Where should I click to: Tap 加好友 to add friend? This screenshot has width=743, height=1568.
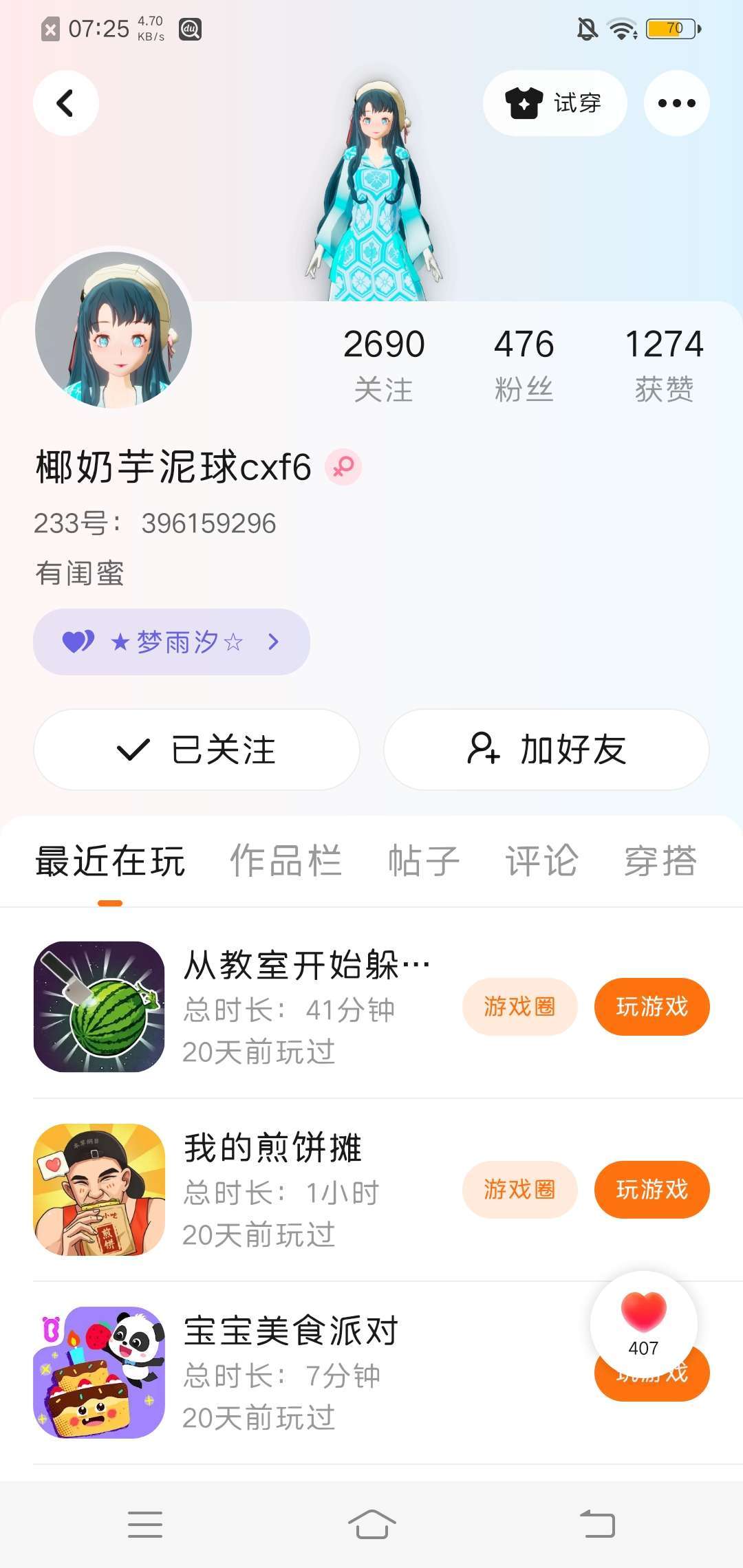click(x=546, y=749)
